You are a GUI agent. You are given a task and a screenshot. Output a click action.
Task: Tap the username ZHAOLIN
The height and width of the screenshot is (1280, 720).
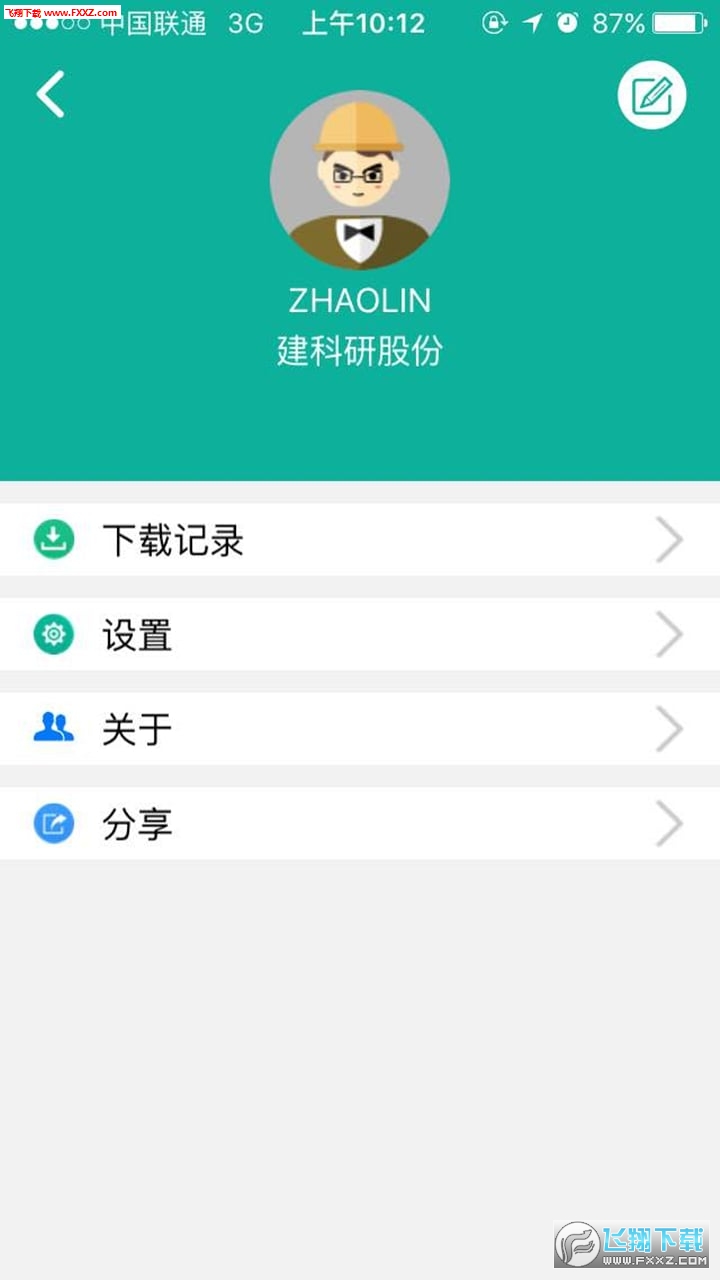359,301
